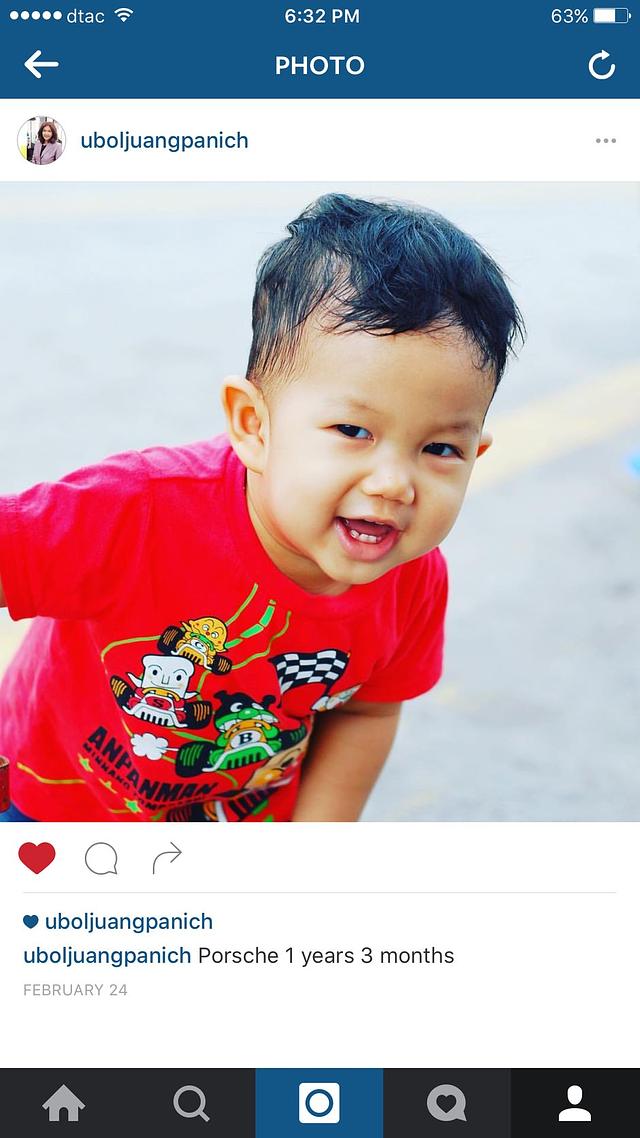View uboljuangpanich in the likes line
Screen dimensions: 640x1138
point(128,921)
